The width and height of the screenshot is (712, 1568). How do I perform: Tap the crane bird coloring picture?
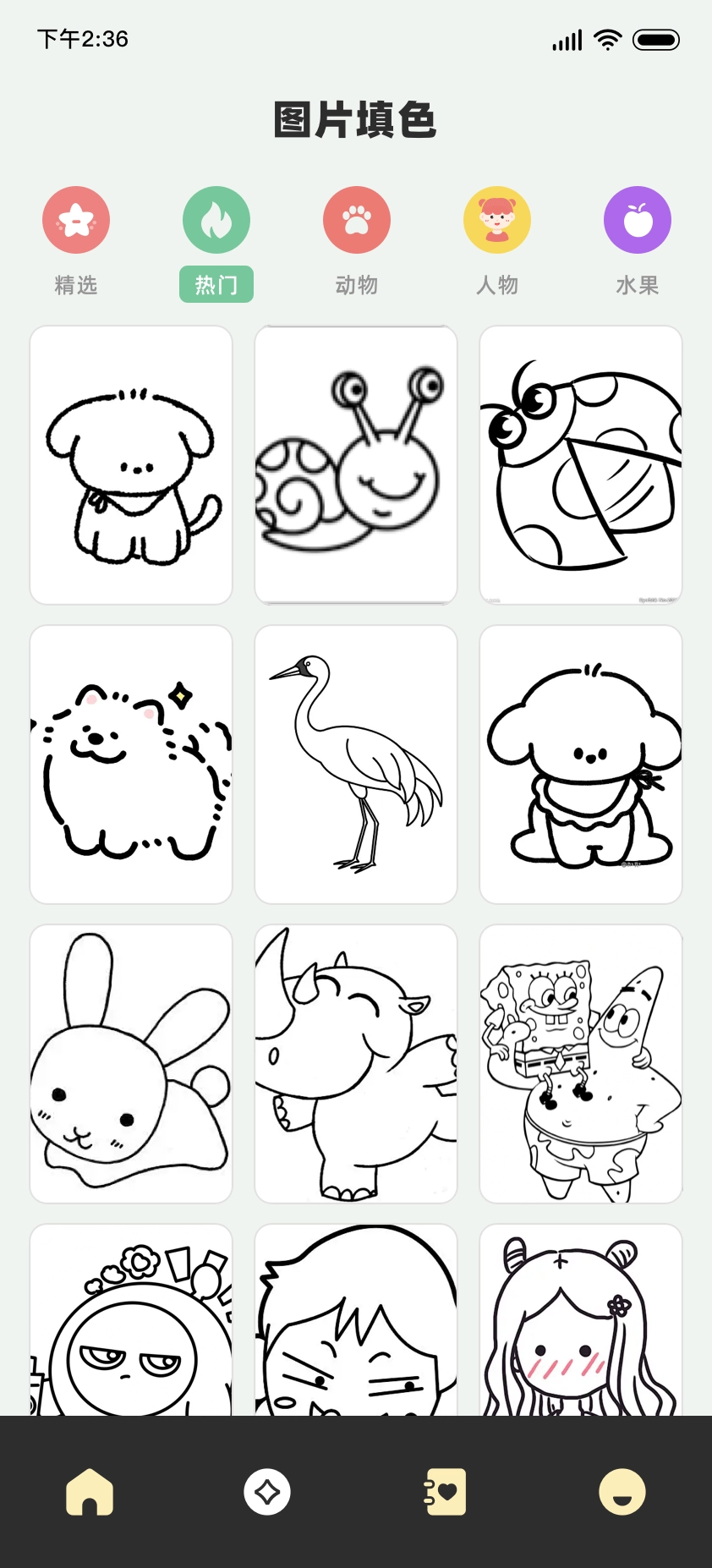pos(355,763)
